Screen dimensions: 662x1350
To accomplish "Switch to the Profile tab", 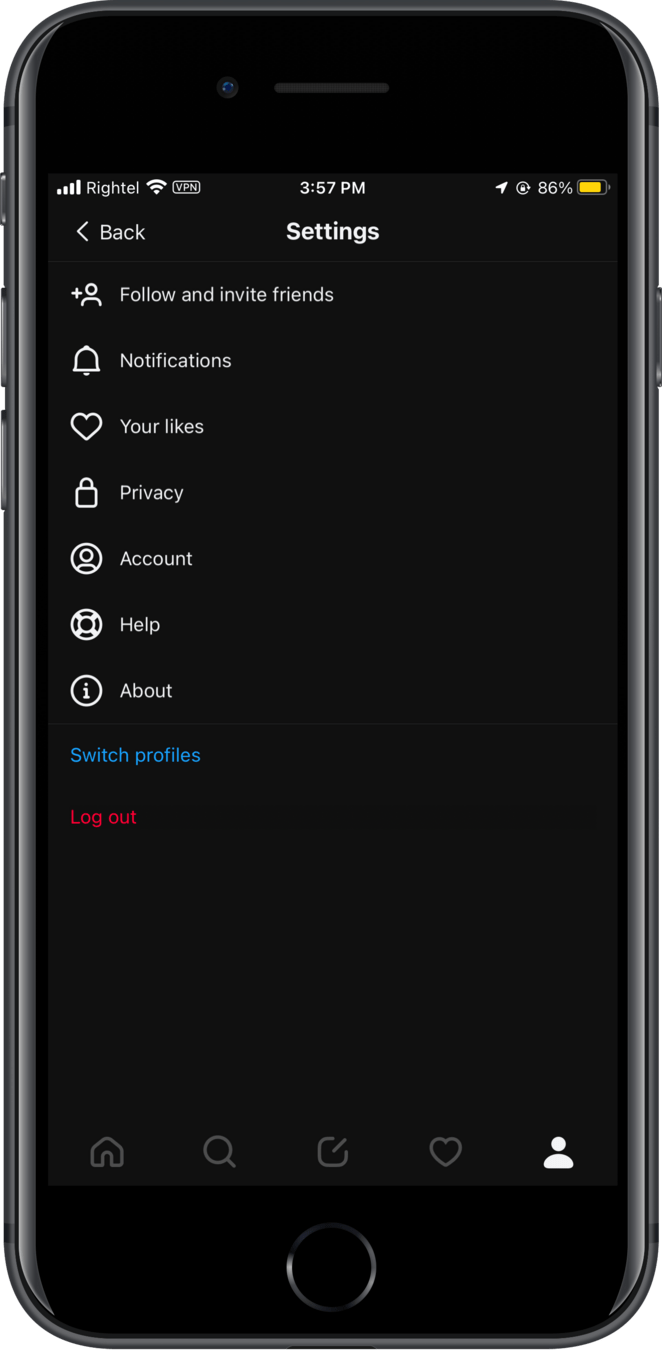I will [x=558, y=1152].
